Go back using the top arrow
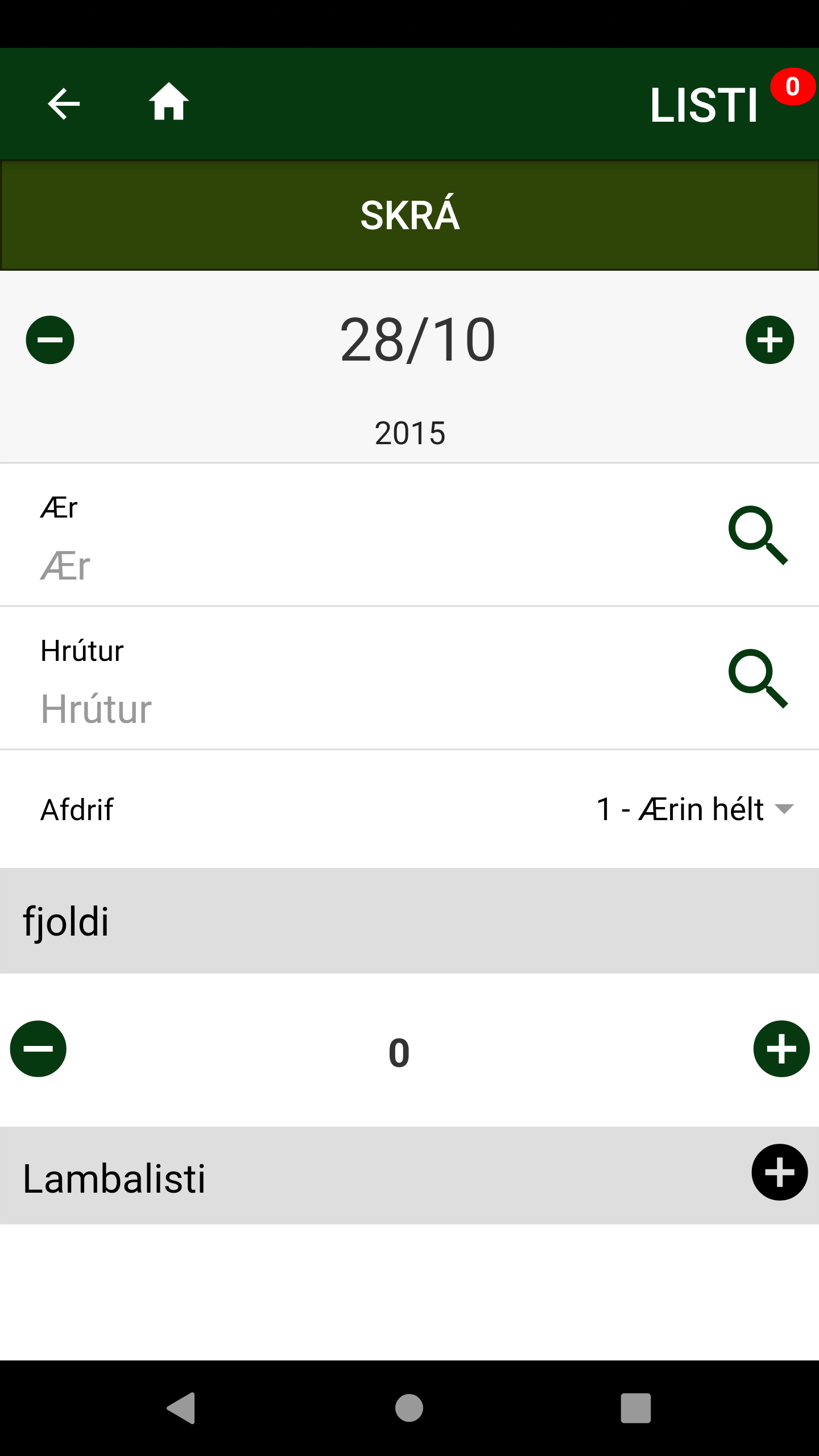The width and height of the screenshot is (819, 1456). point(64,104)
